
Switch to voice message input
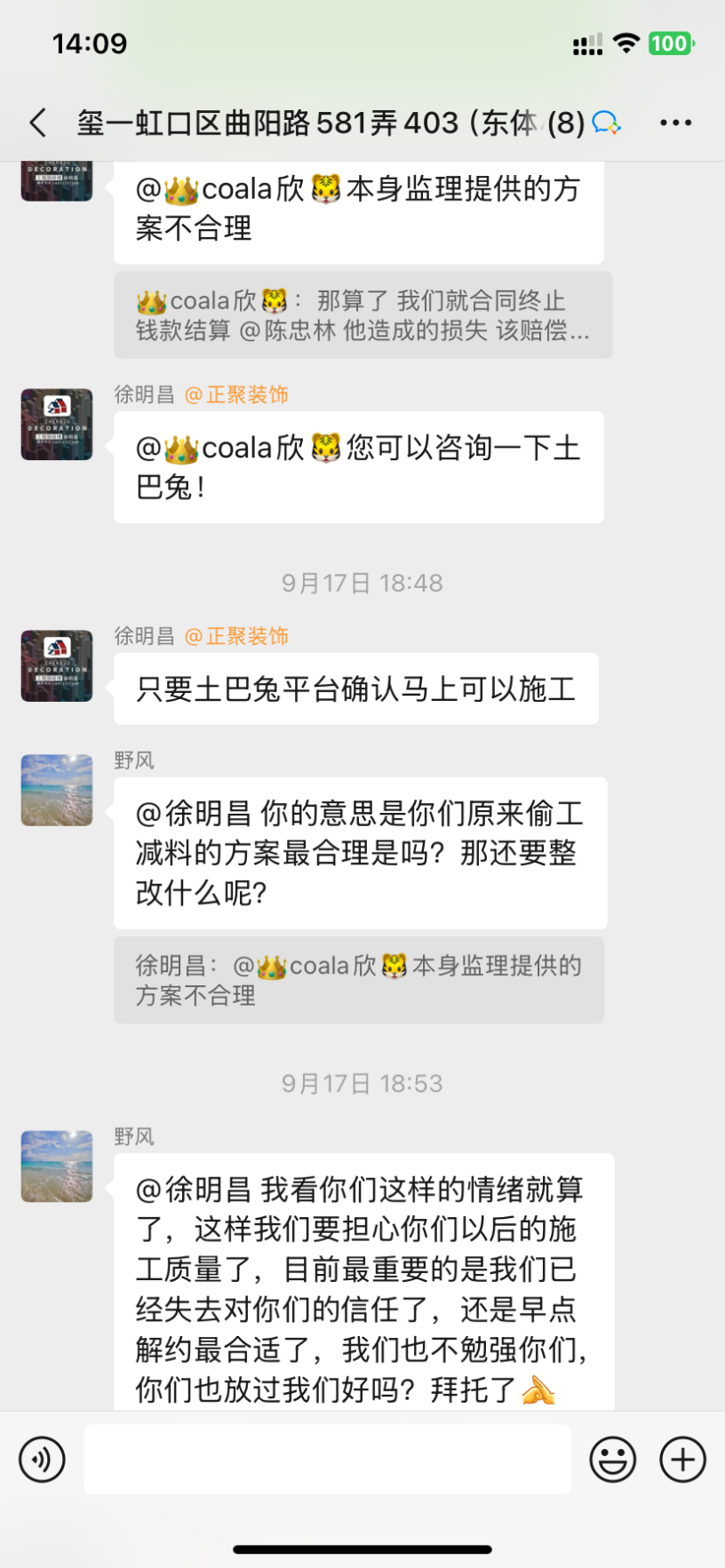[x=42, y=1459]
